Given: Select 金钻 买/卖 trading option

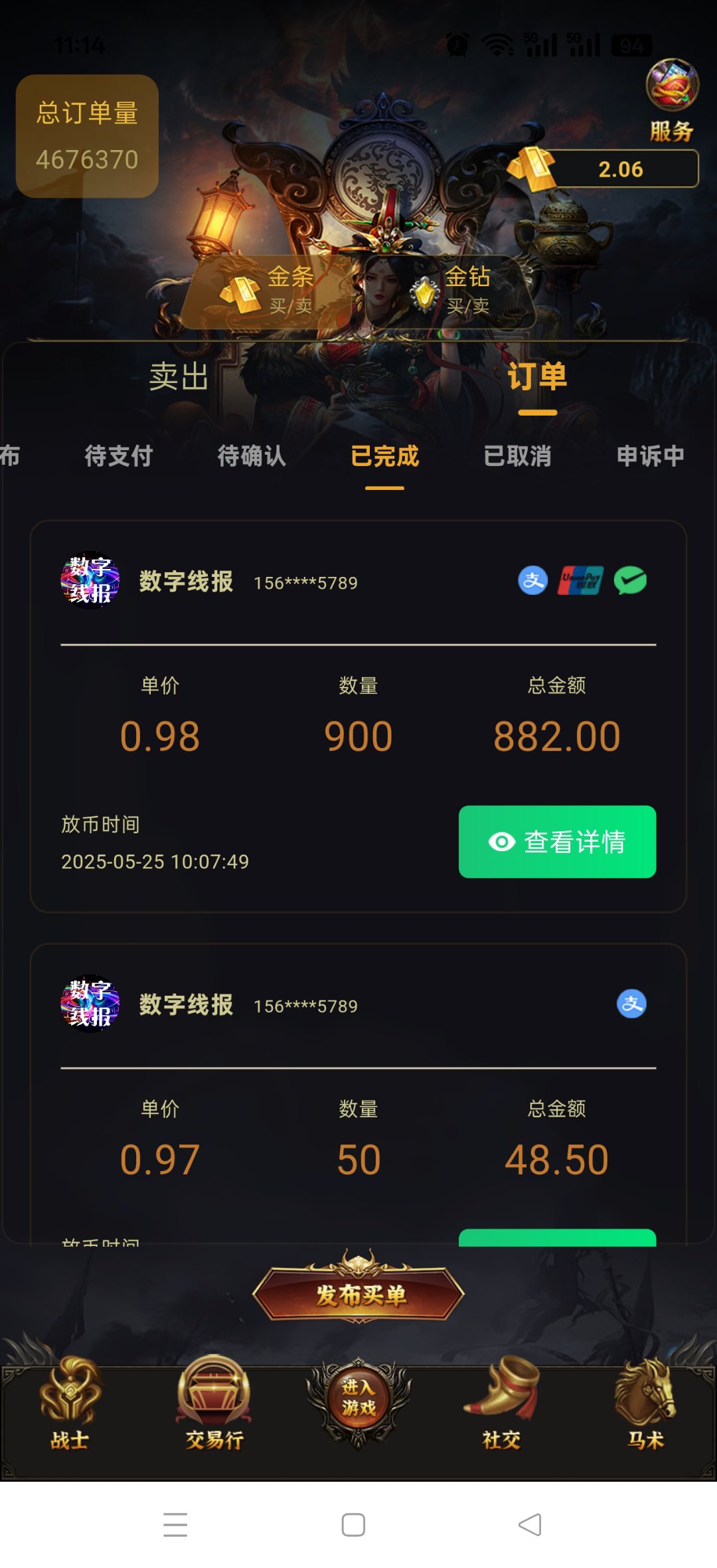Looking at the screenshot, I should (x=451, y=291).
